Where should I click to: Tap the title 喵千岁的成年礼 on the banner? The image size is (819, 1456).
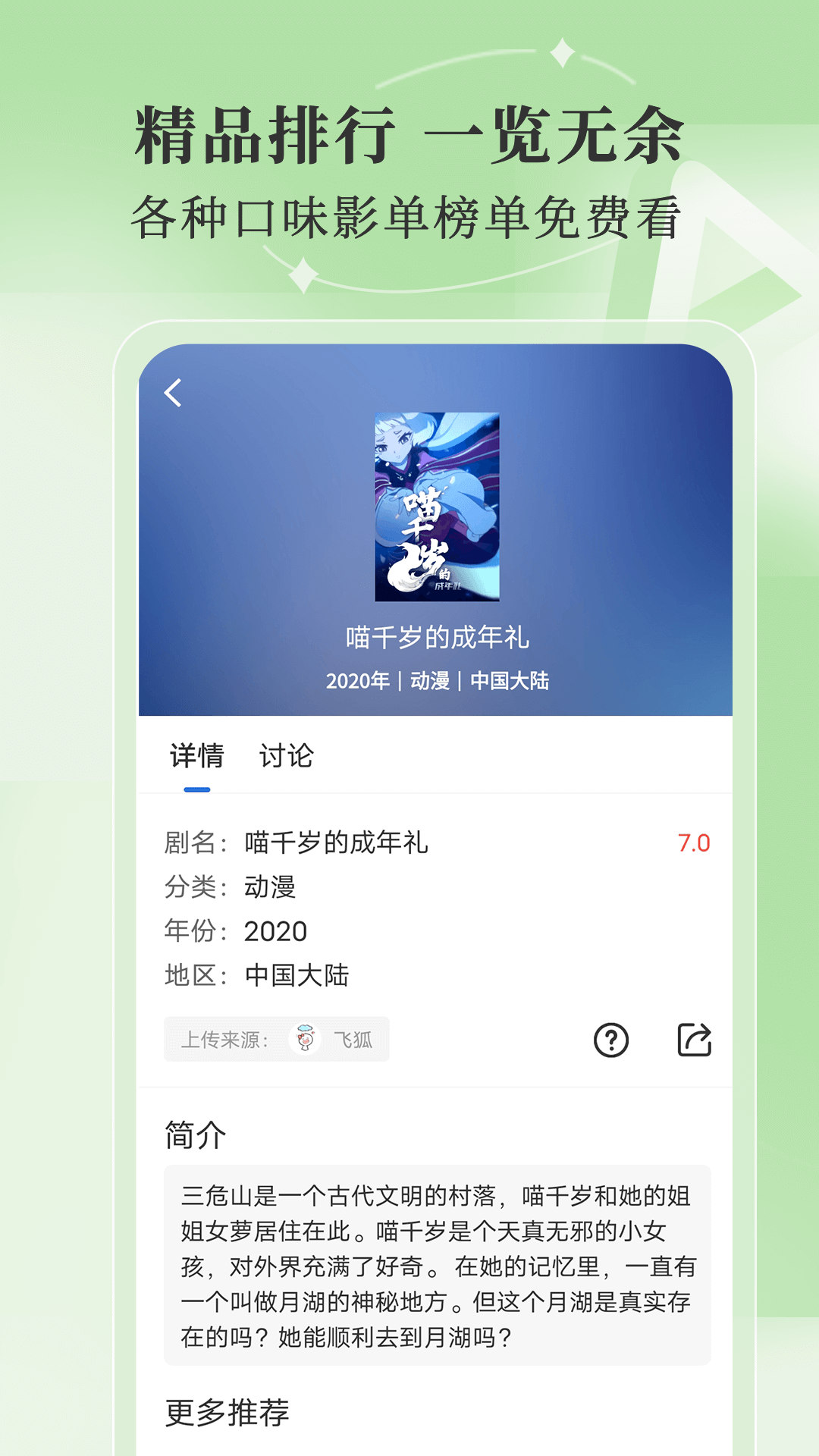point(438,640)
